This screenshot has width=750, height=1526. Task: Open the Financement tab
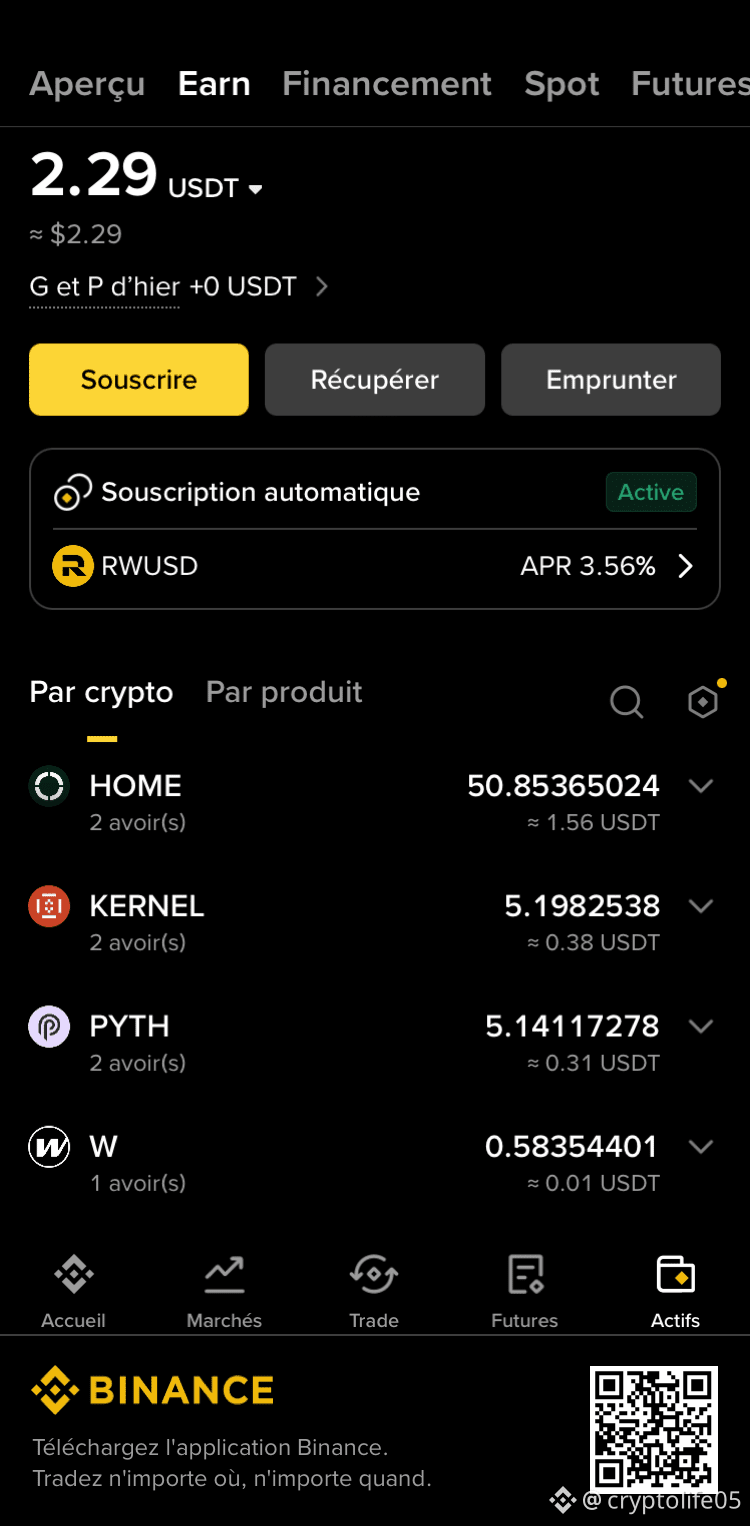point(387,84)
